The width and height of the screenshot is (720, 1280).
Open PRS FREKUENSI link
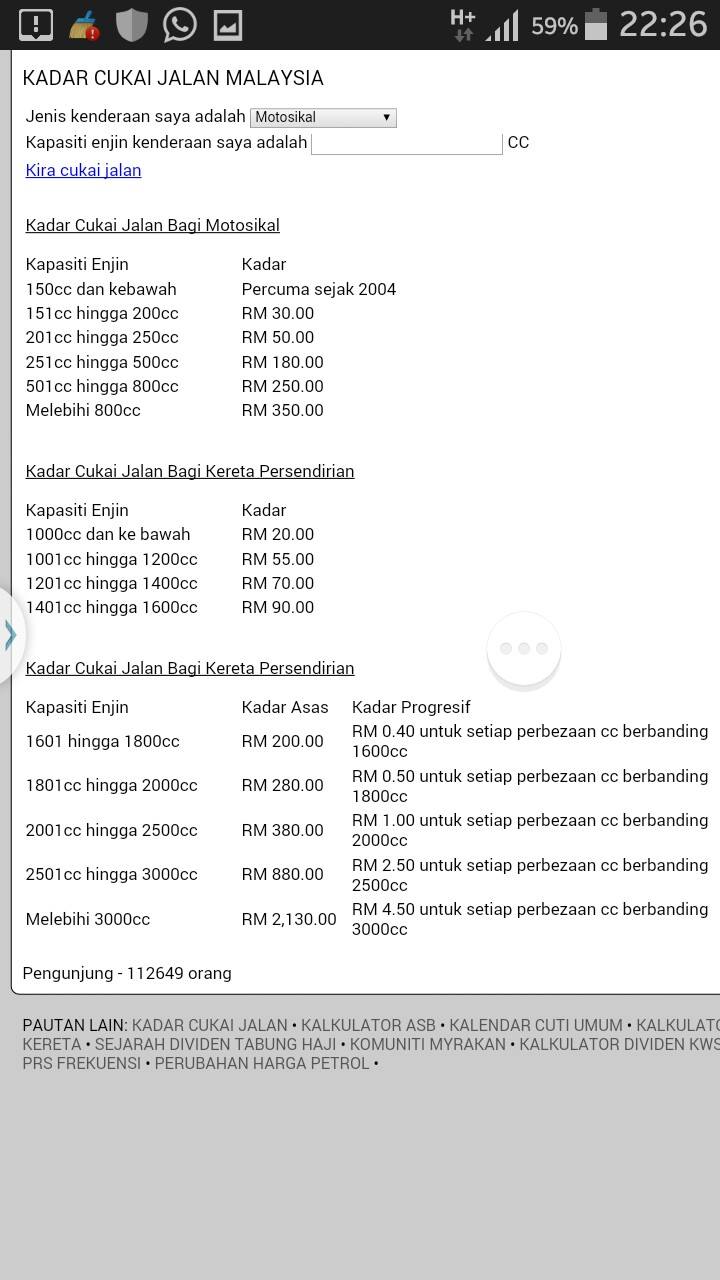(x=82, y=1063)
